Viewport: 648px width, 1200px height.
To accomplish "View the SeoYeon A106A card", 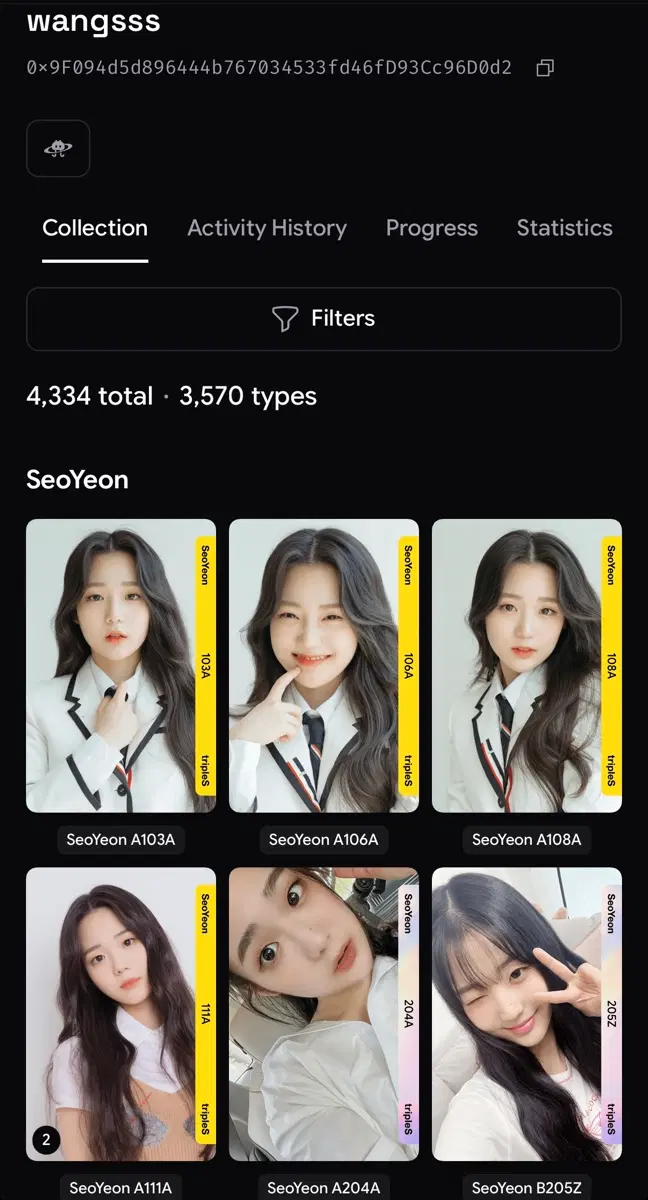I will pos(324,666).
